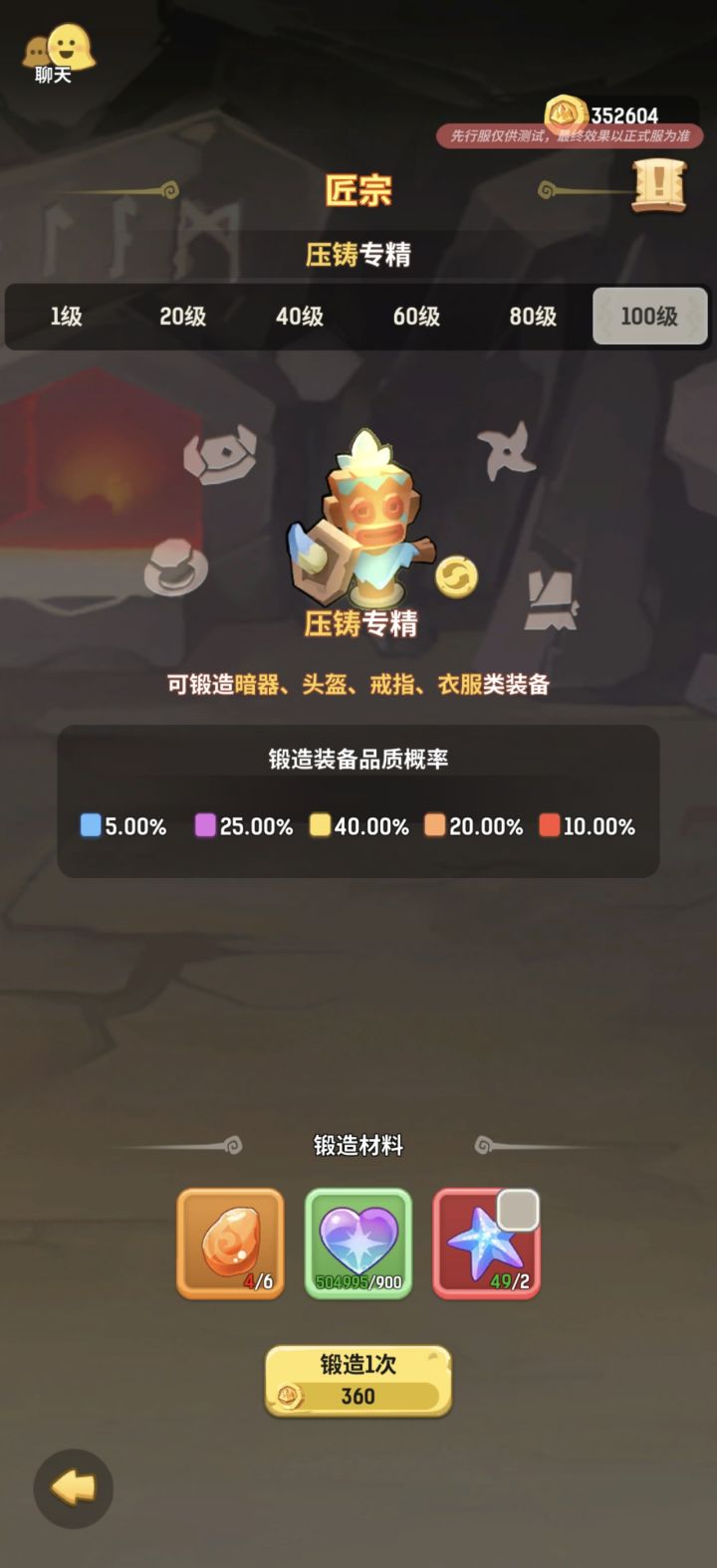Image resolution: width=717 pixels, height=1568 pixels.
Task: Open the 40级 level tab
Action: click(x=299, y=317)
